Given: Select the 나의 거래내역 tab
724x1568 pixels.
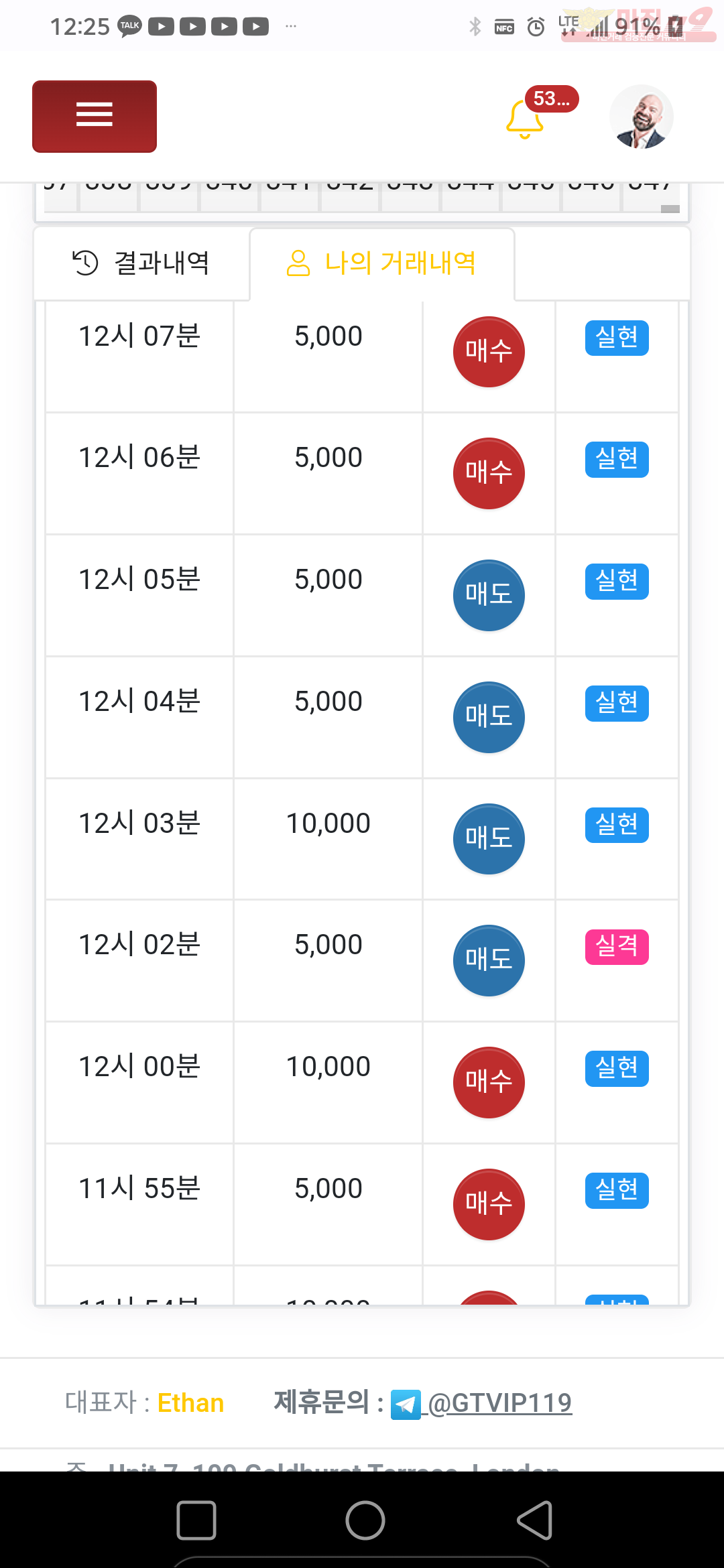Looking at the screenshot, I should point(382,263).
